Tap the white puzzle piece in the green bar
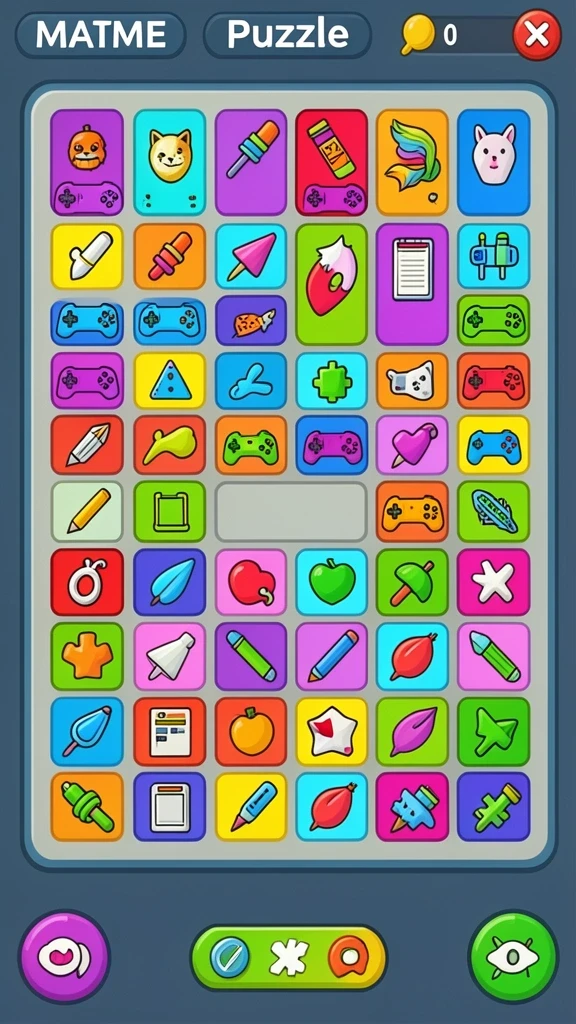Screen dimensions: 576x1024 pos(289,957)
